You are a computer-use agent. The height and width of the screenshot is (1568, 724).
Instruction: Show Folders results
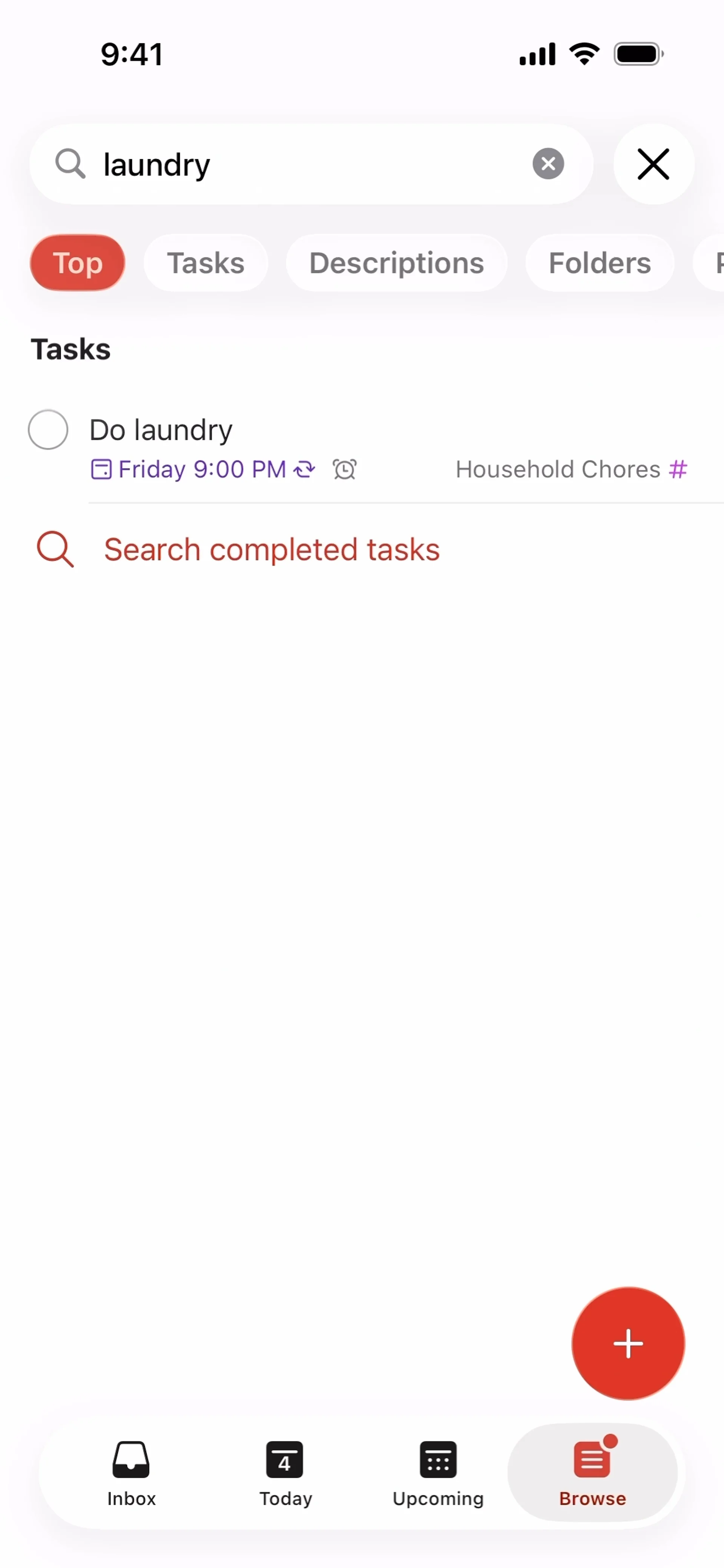pyautogui.click(x=599, y=263)
